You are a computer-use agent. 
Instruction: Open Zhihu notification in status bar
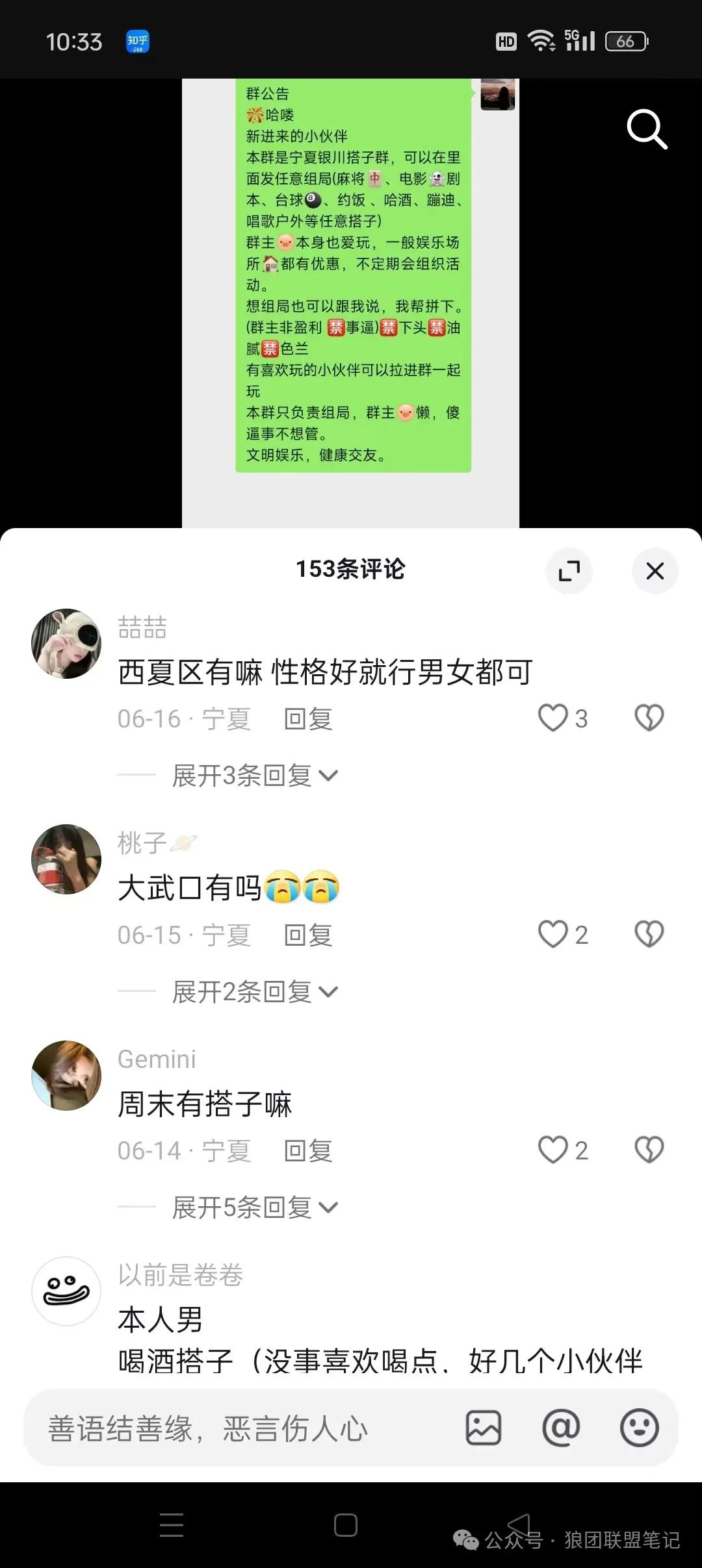[136, 41]
